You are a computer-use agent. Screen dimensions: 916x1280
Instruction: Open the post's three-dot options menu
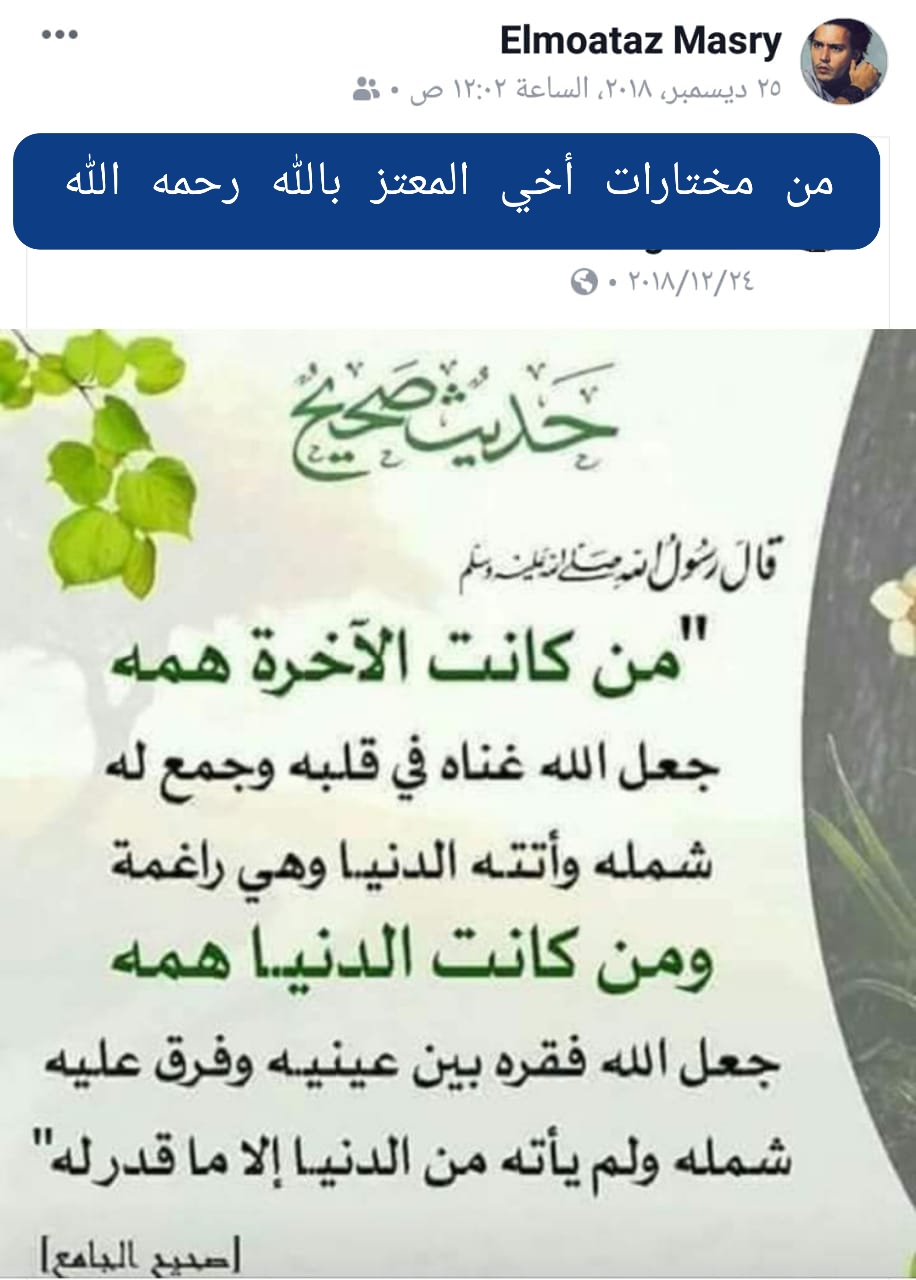[x=60, y=35]
